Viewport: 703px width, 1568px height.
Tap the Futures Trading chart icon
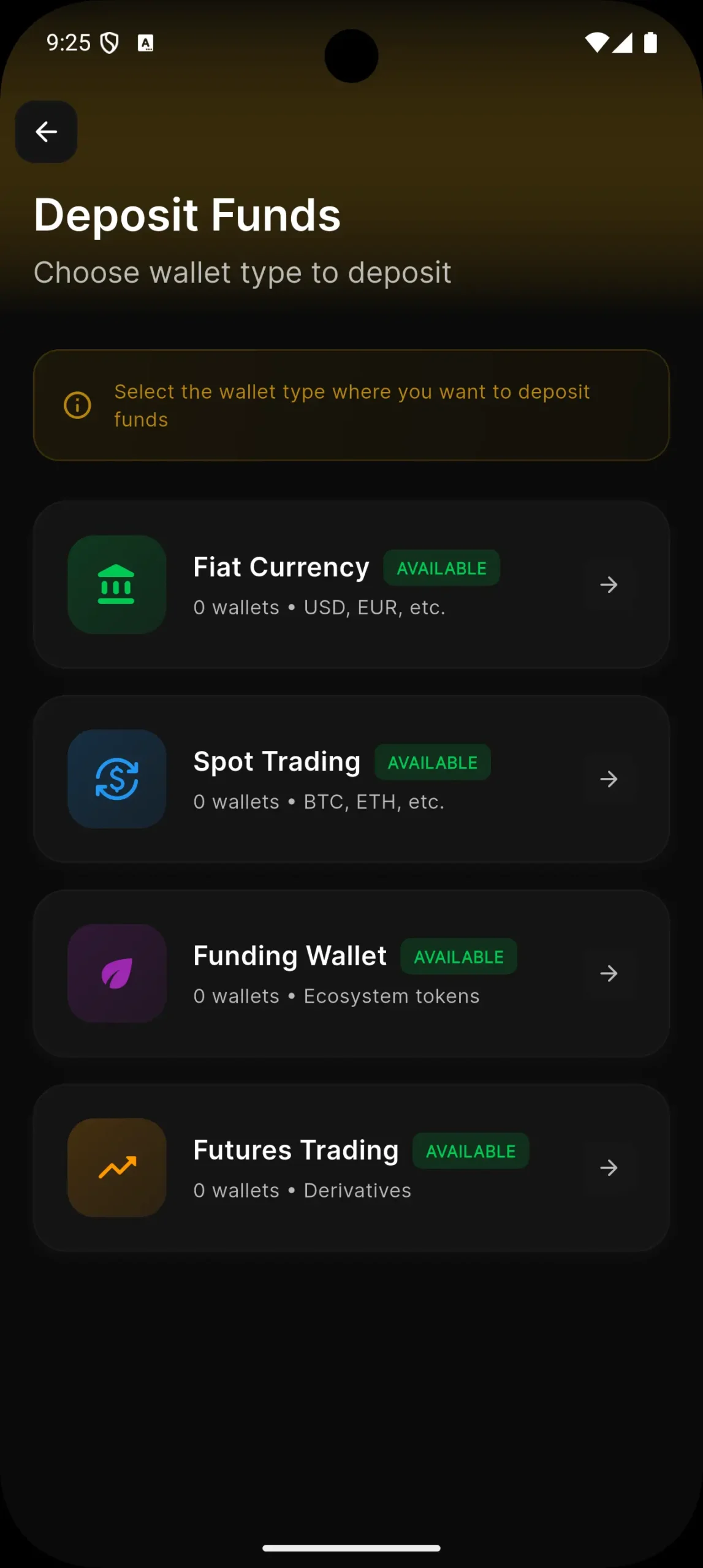tap(116, 1167)
